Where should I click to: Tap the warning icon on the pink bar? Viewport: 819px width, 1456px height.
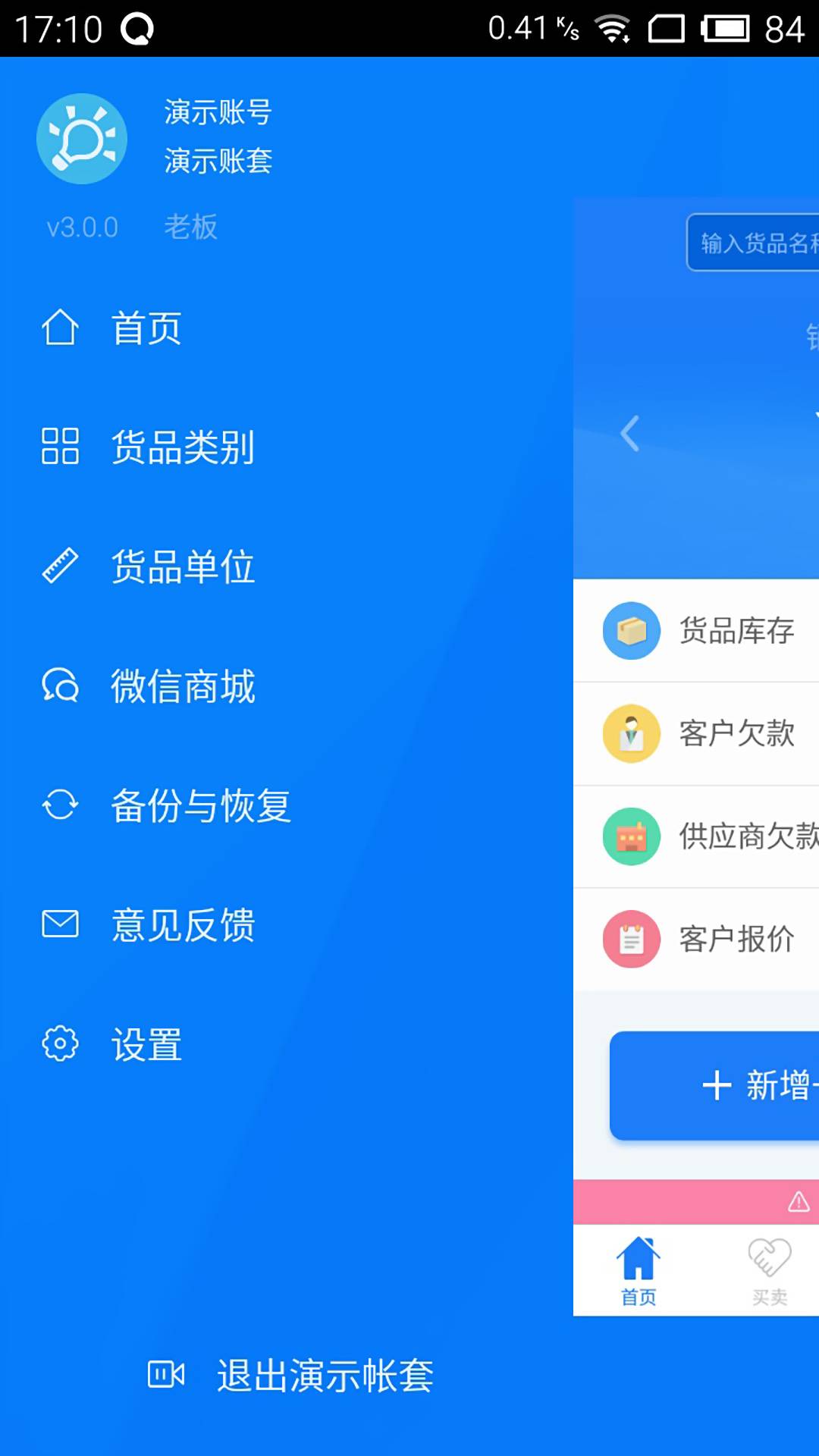pos(798,1202)
